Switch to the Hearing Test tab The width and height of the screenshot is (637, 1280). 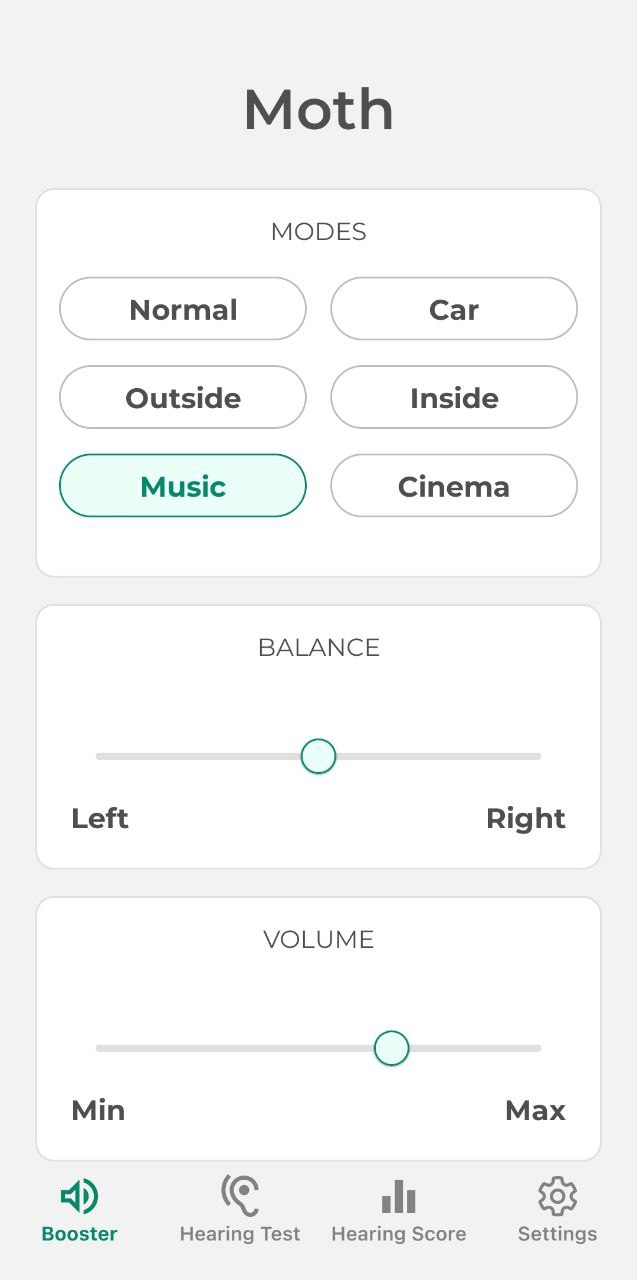coord(239,1209)
